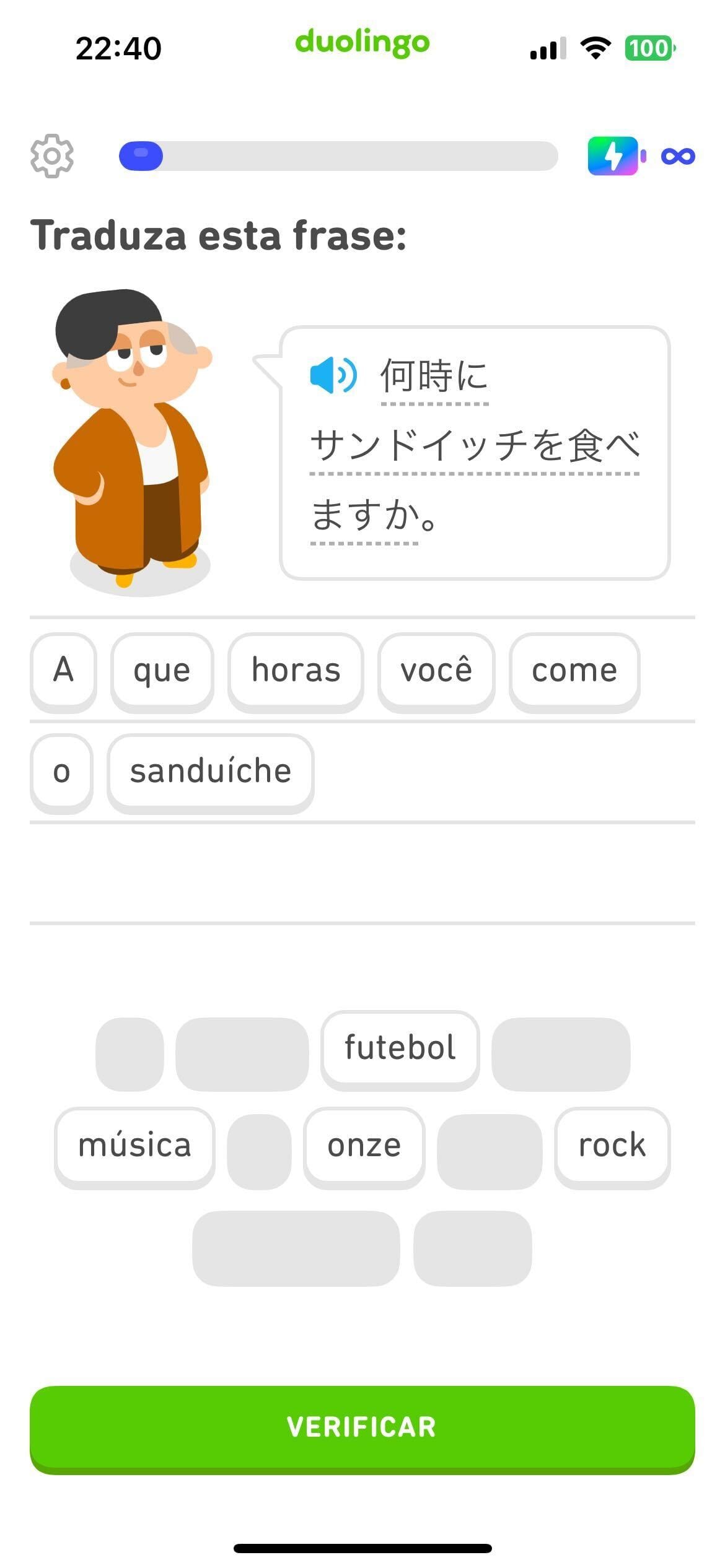Remove the placed word 'horas'
The image size is (725, 1568).
tap(296, 669)
